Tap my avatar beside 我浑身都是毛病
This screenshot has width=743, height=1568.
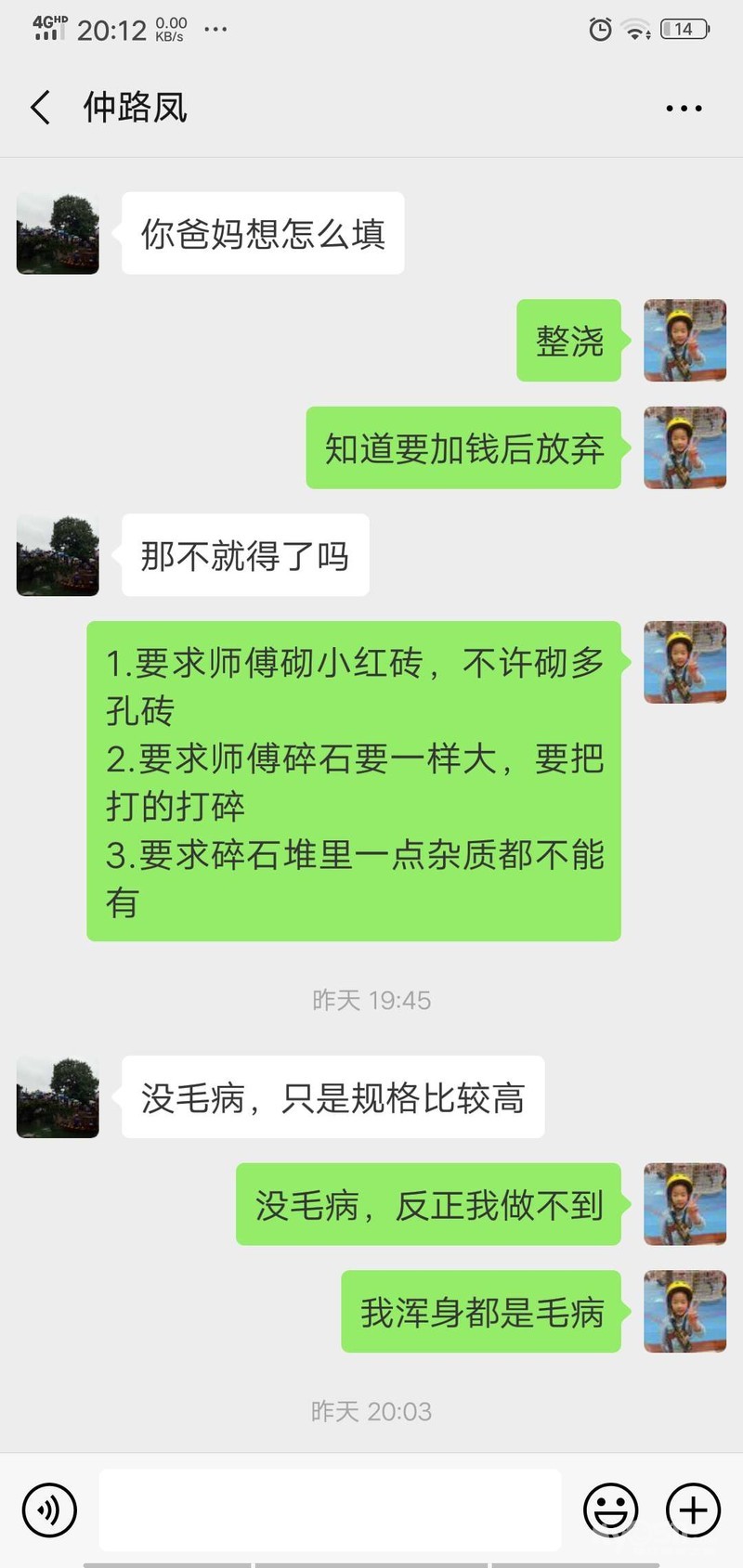click(x=684, y=1311)
